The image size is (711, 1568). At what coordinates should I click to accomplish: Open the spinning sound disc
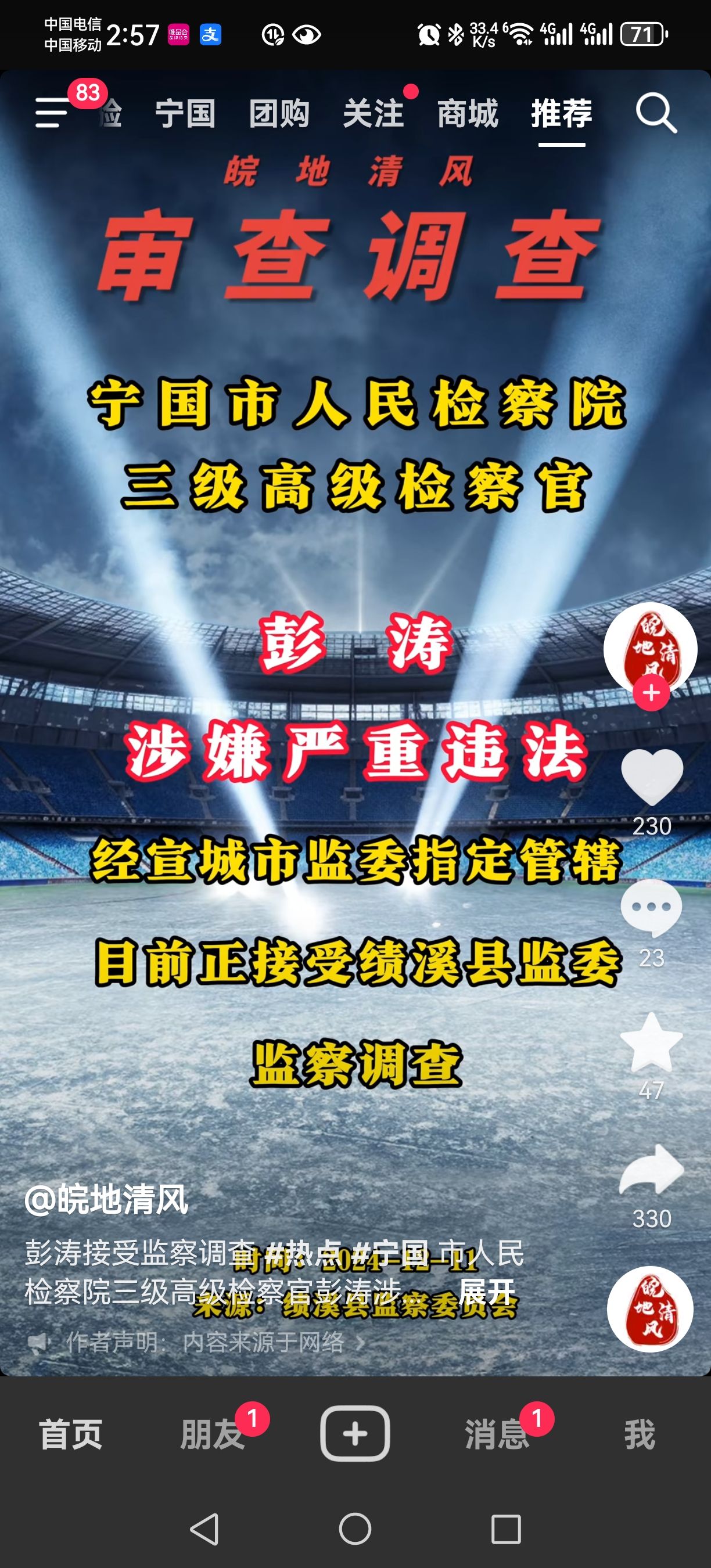coord(650,1308)
